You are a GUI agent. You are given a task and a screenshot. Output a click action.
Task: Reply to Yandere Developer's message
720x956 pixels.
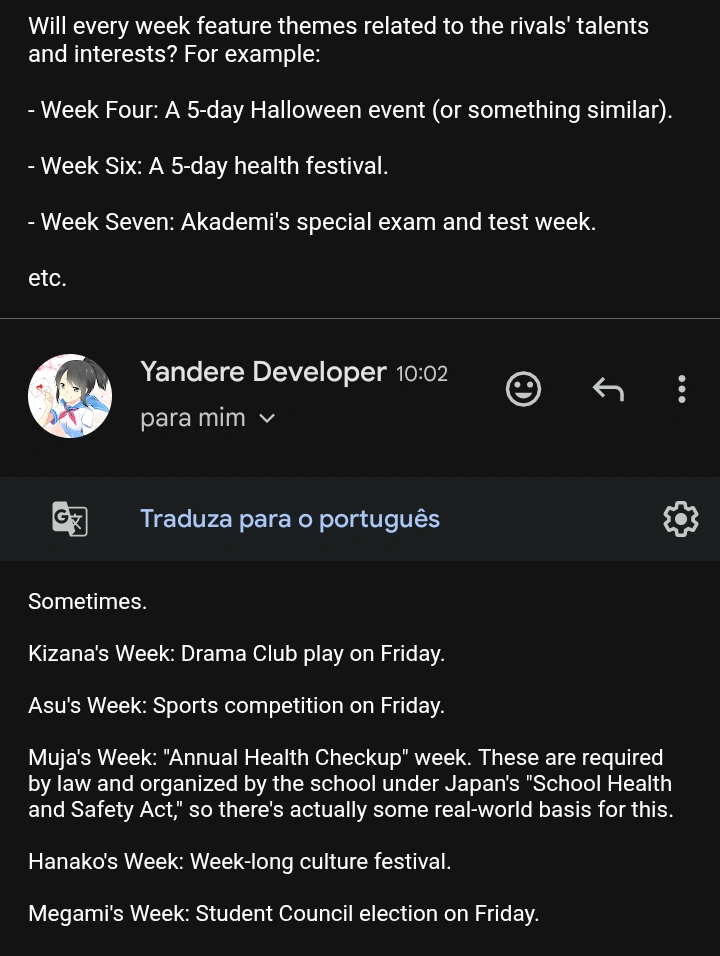click(x=607, y=390)
